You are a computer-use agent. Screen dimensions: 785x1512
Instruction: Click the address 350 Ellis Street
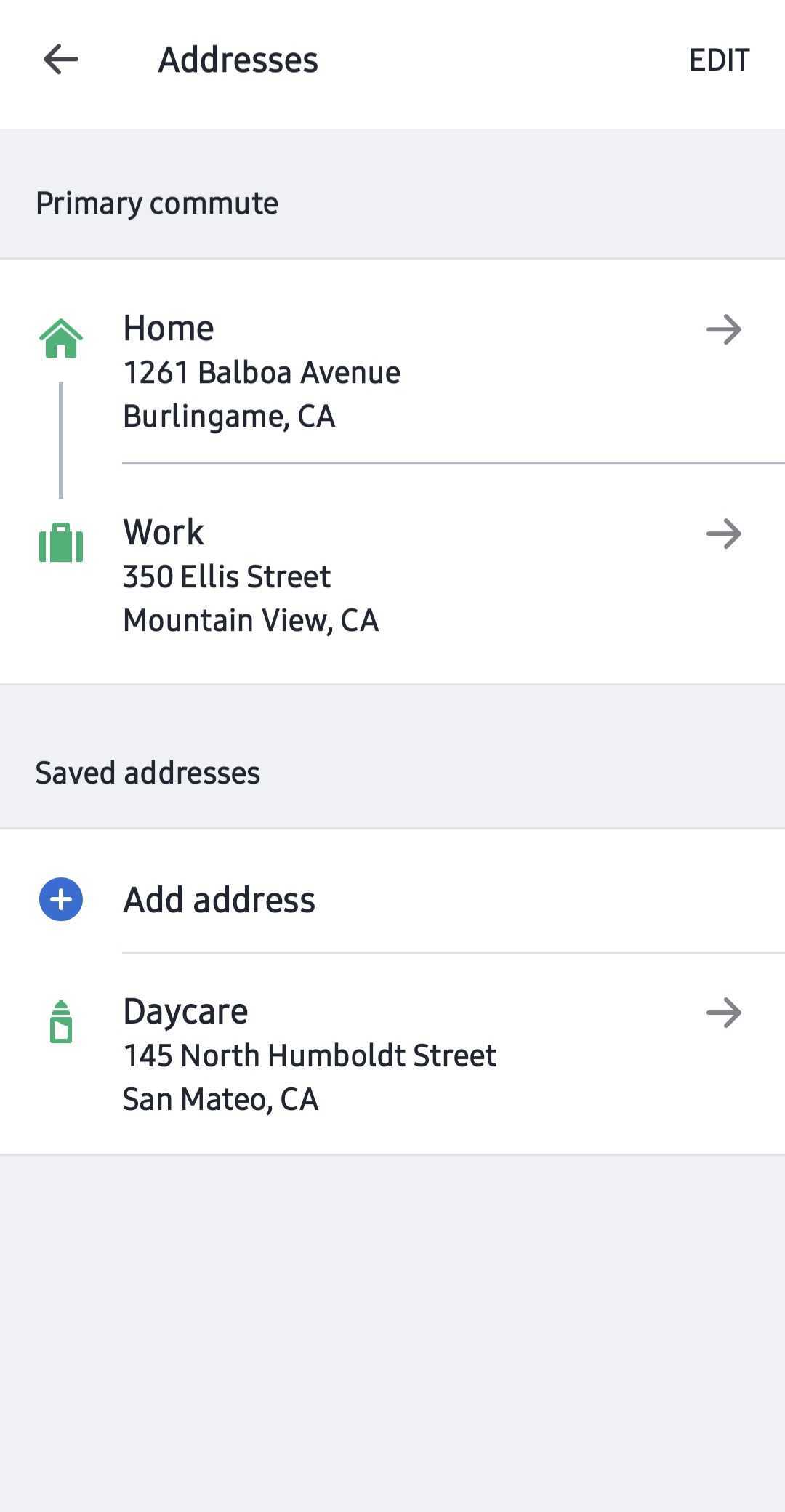click(x=227, y=576)
